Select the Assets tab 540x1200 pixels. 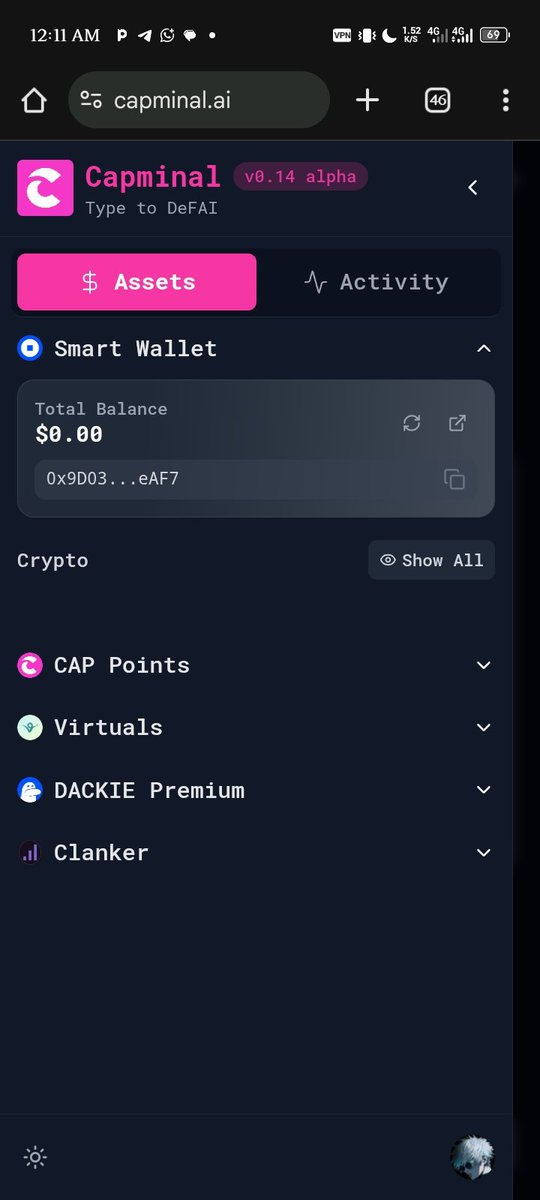pos(137,282)
